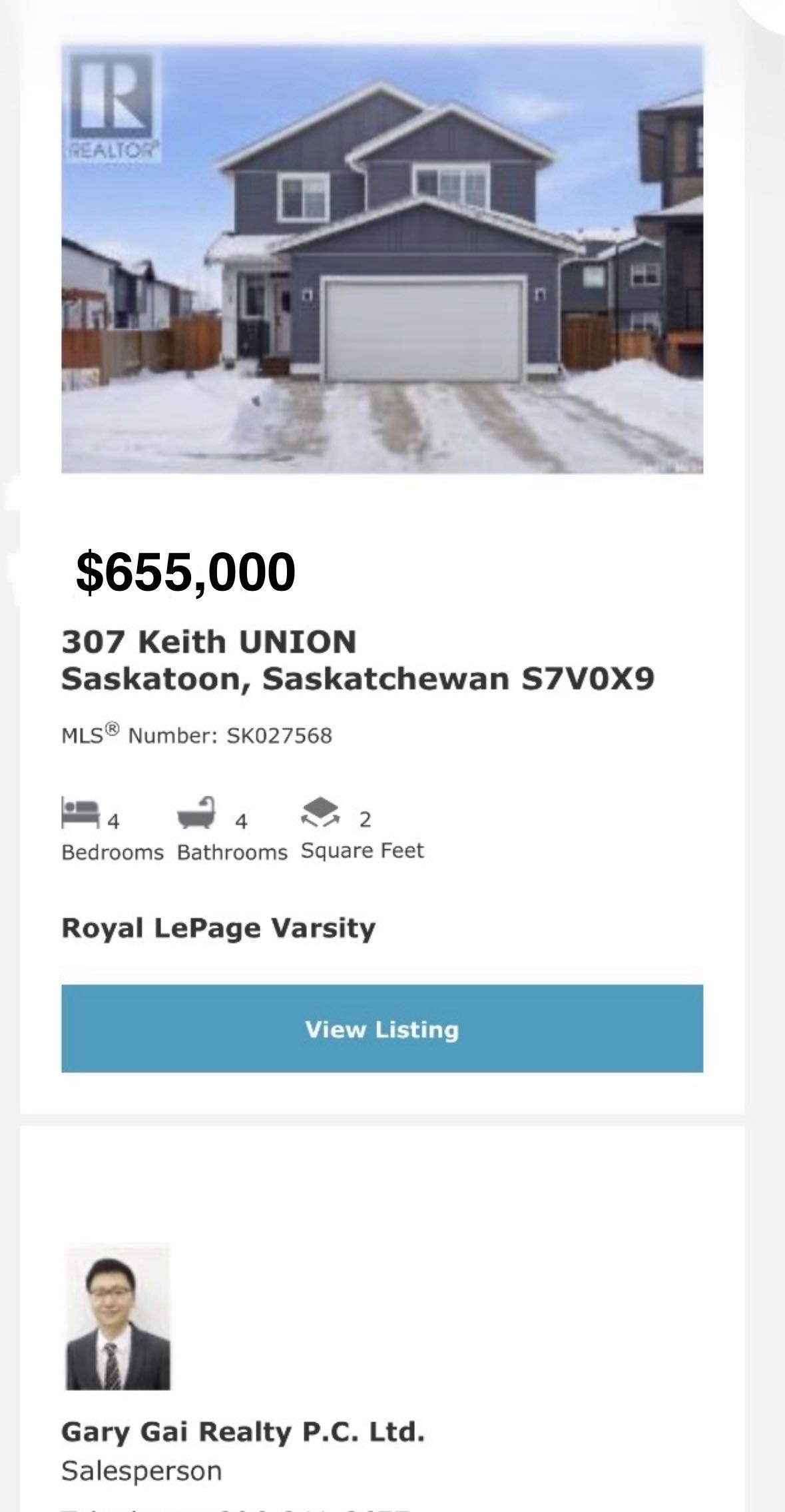
Task: Open Gary Gai's agent profile photo
Action: tap(118, 1316)
